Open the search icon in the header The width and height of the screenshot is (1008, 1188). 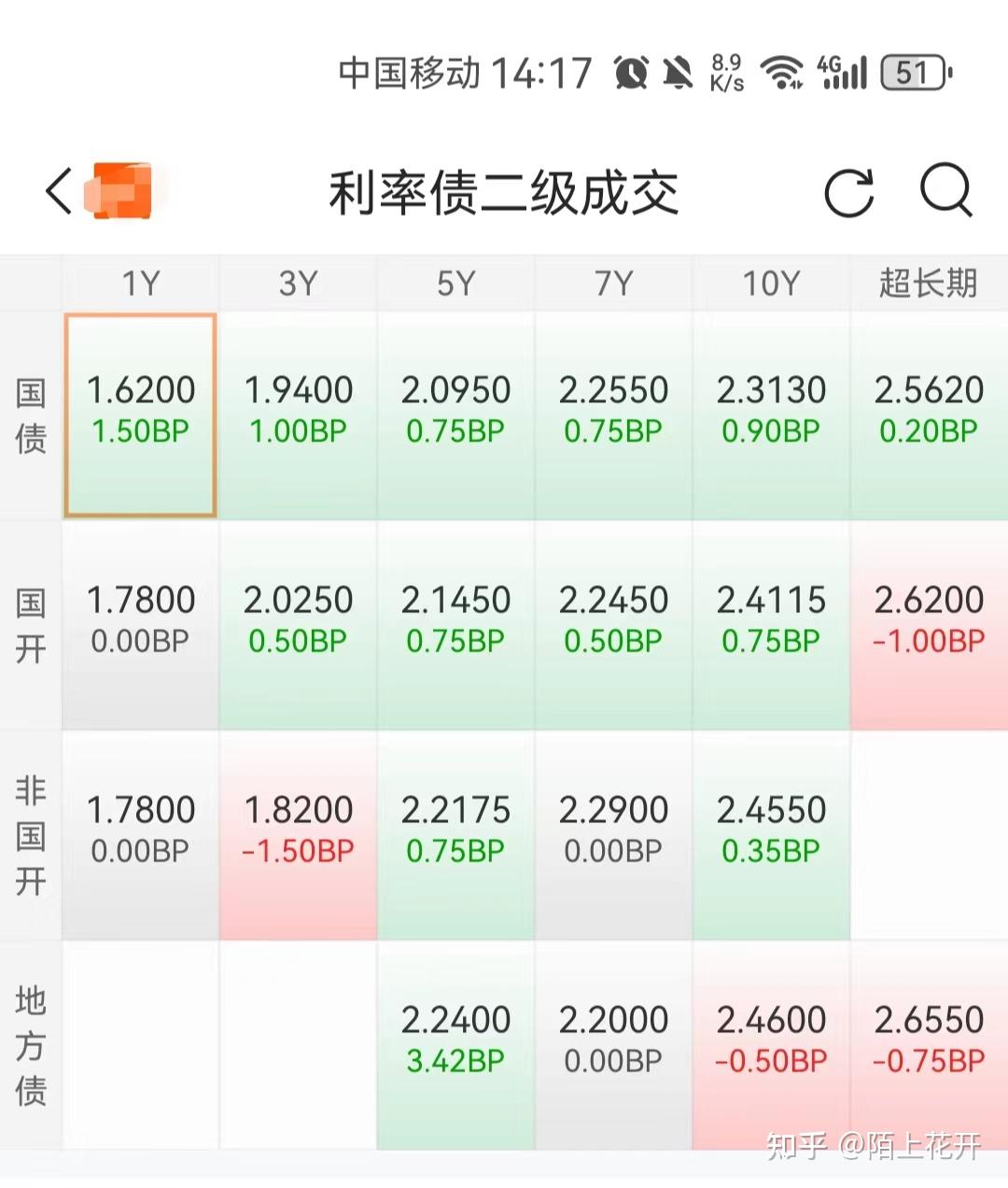948,192
